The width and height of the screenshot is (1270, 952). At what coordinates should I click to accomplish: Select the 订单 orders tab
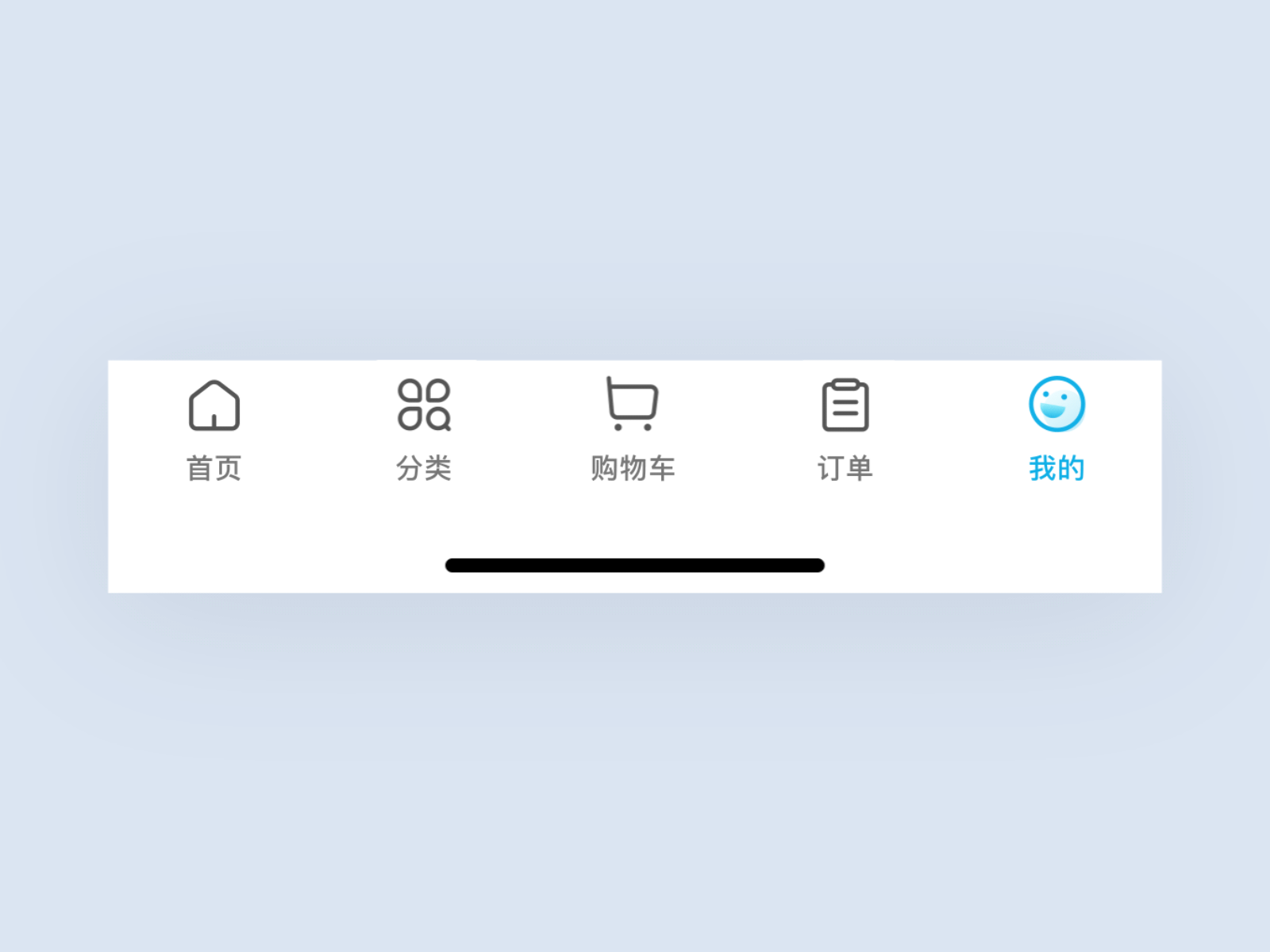[x=845, y=430]
